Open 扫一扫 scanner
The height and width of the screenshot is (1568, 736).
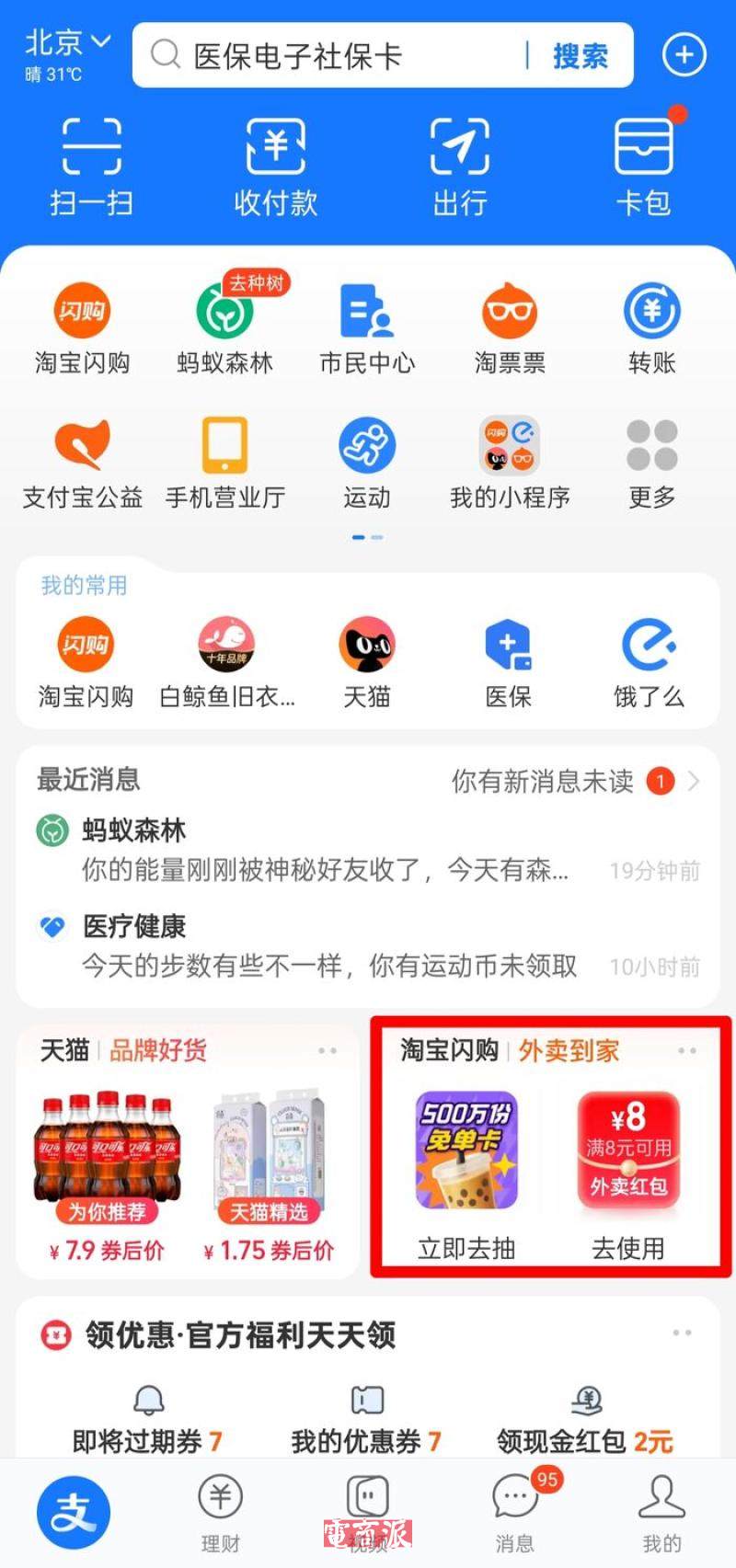click(91, 166)
